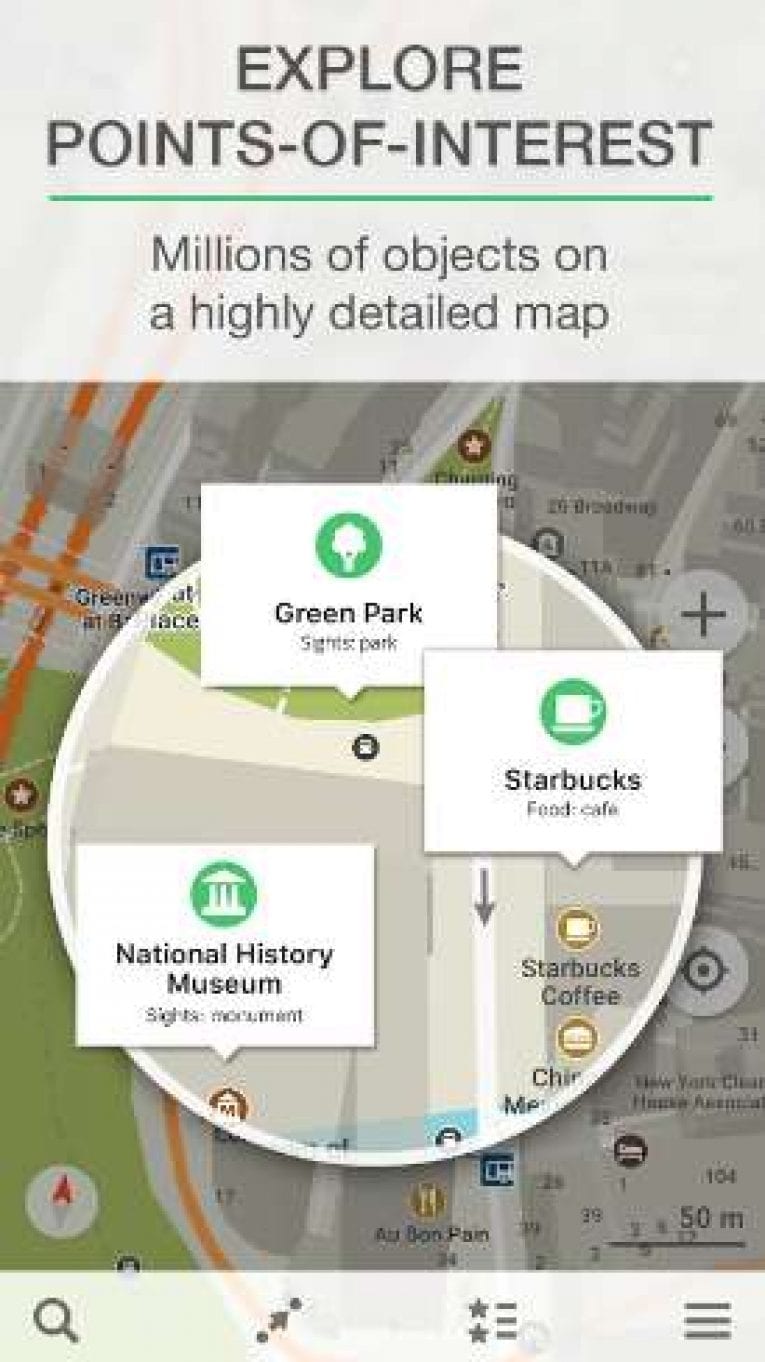Select the Green Park tree icon

(350, 547)
